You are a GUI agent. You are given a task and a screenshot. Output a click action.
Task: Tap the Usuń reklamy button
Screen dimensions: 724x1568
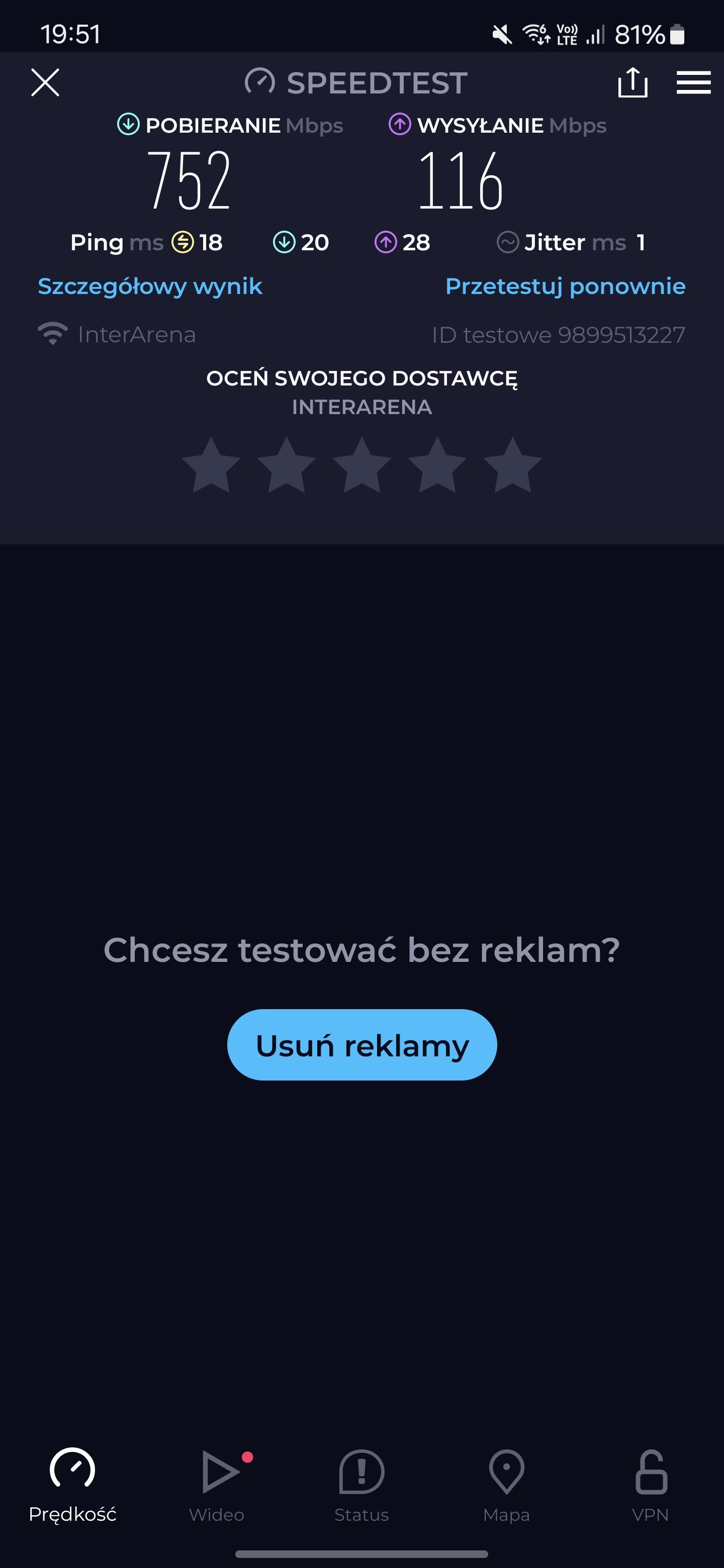(361, 1044)
